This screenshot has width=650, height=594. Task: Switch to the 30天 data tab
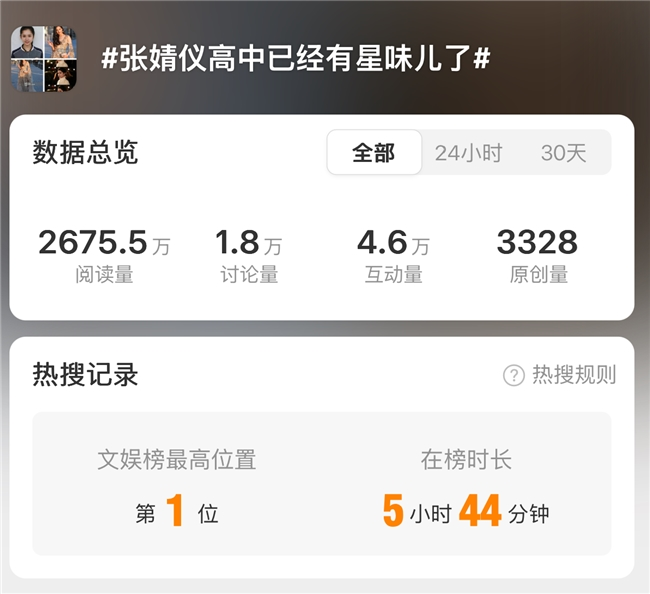click(563, 153)
